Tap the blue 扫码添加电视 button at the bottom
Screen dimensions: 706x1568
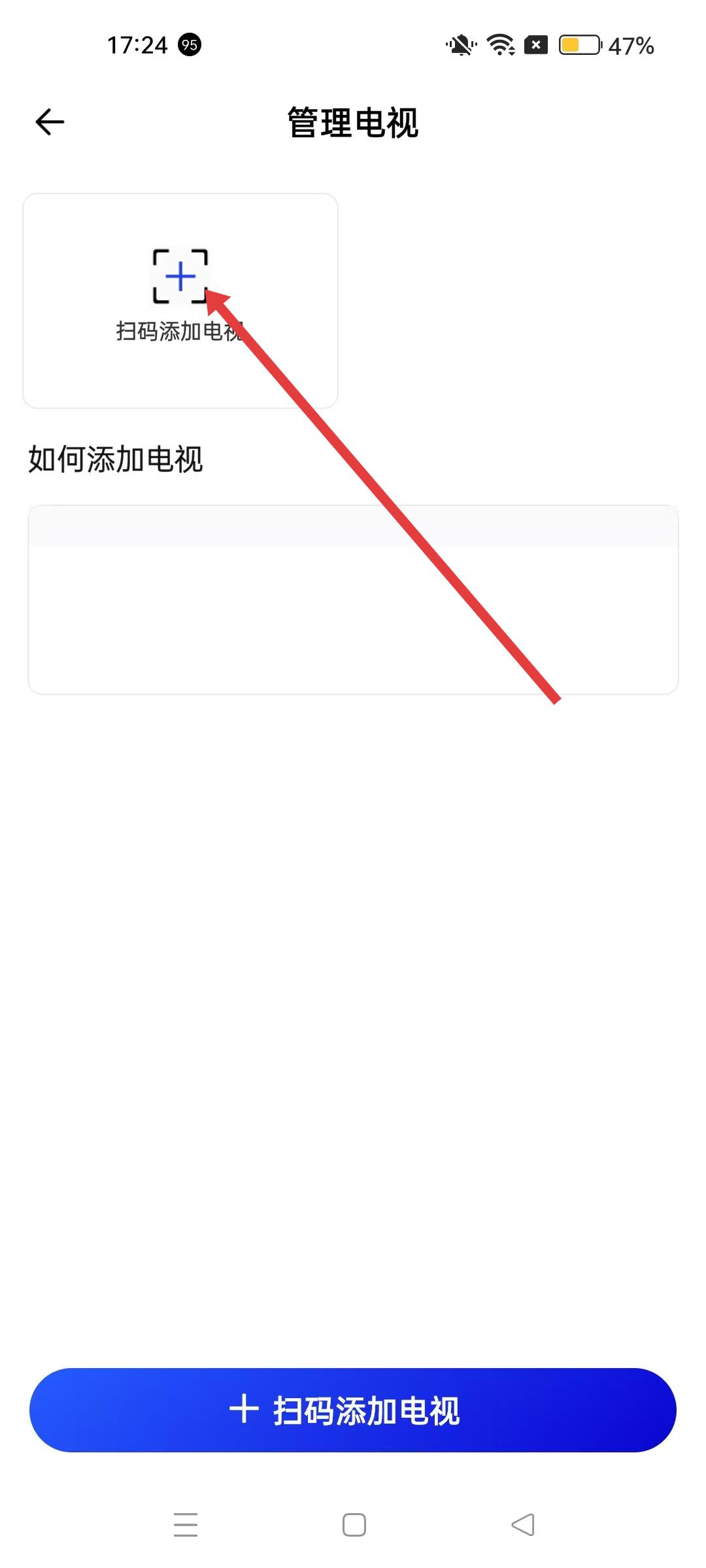tap(353, 1410)
